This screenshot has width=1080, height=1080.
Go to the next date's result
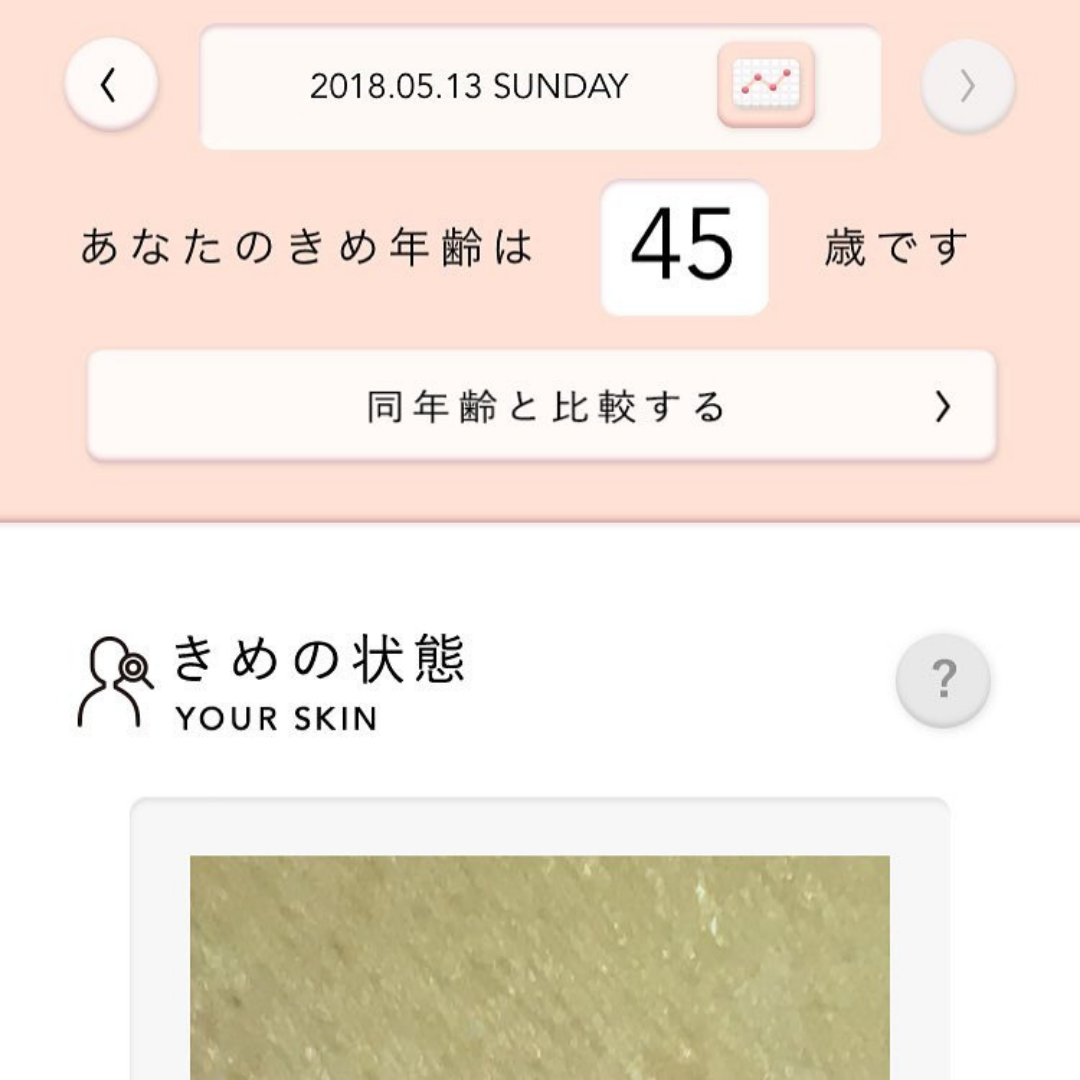(967, 87)
